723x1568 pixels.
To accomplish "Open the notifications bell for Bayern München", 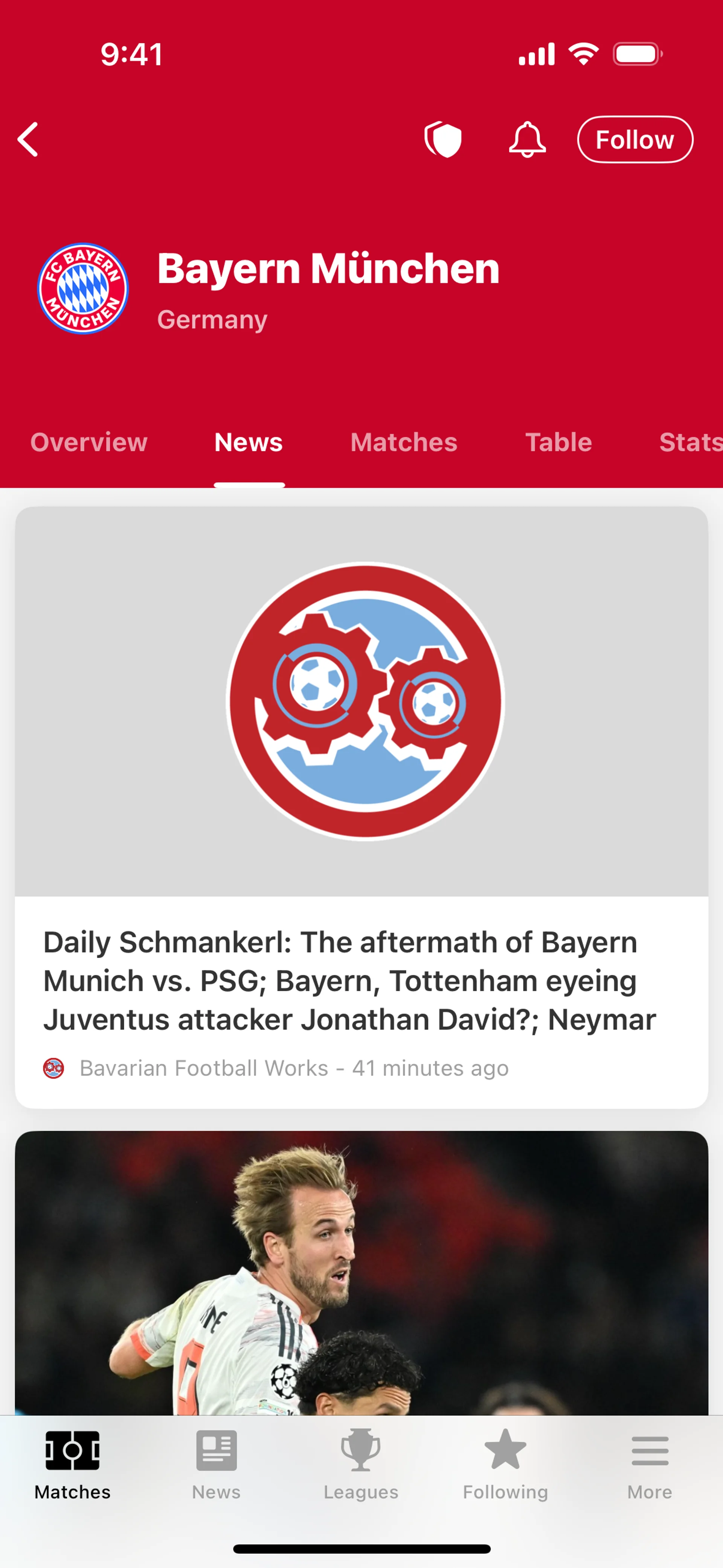I will 527,139.
